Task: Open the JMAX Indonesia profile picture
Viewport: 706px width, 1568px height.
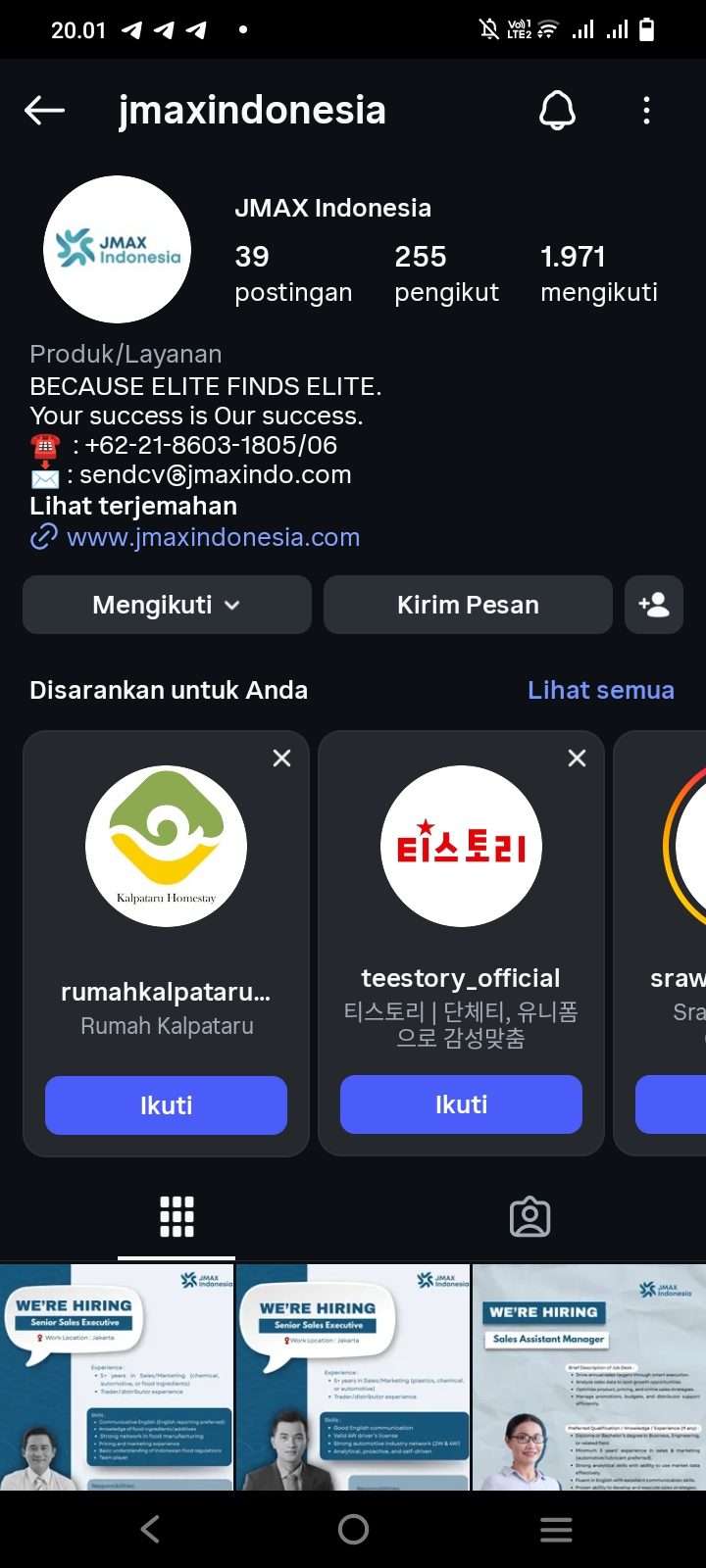Action: point(118,249)
